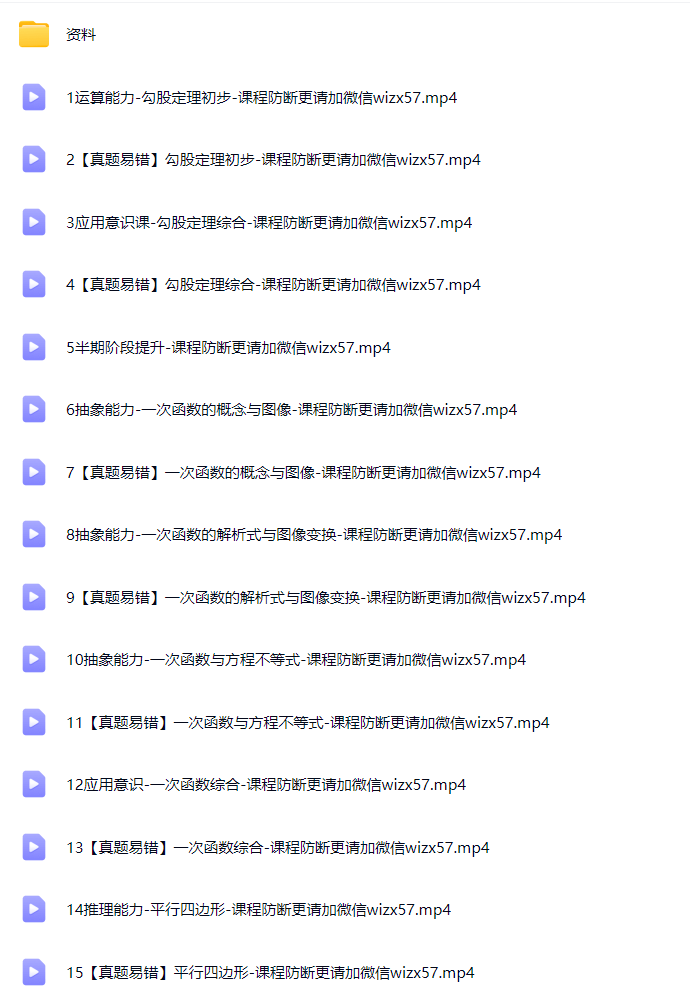Viewport: 690px width, 1001px height.
Task: Select 4【真题易错】勾股定理综合 file
Action: click(273, 285)
